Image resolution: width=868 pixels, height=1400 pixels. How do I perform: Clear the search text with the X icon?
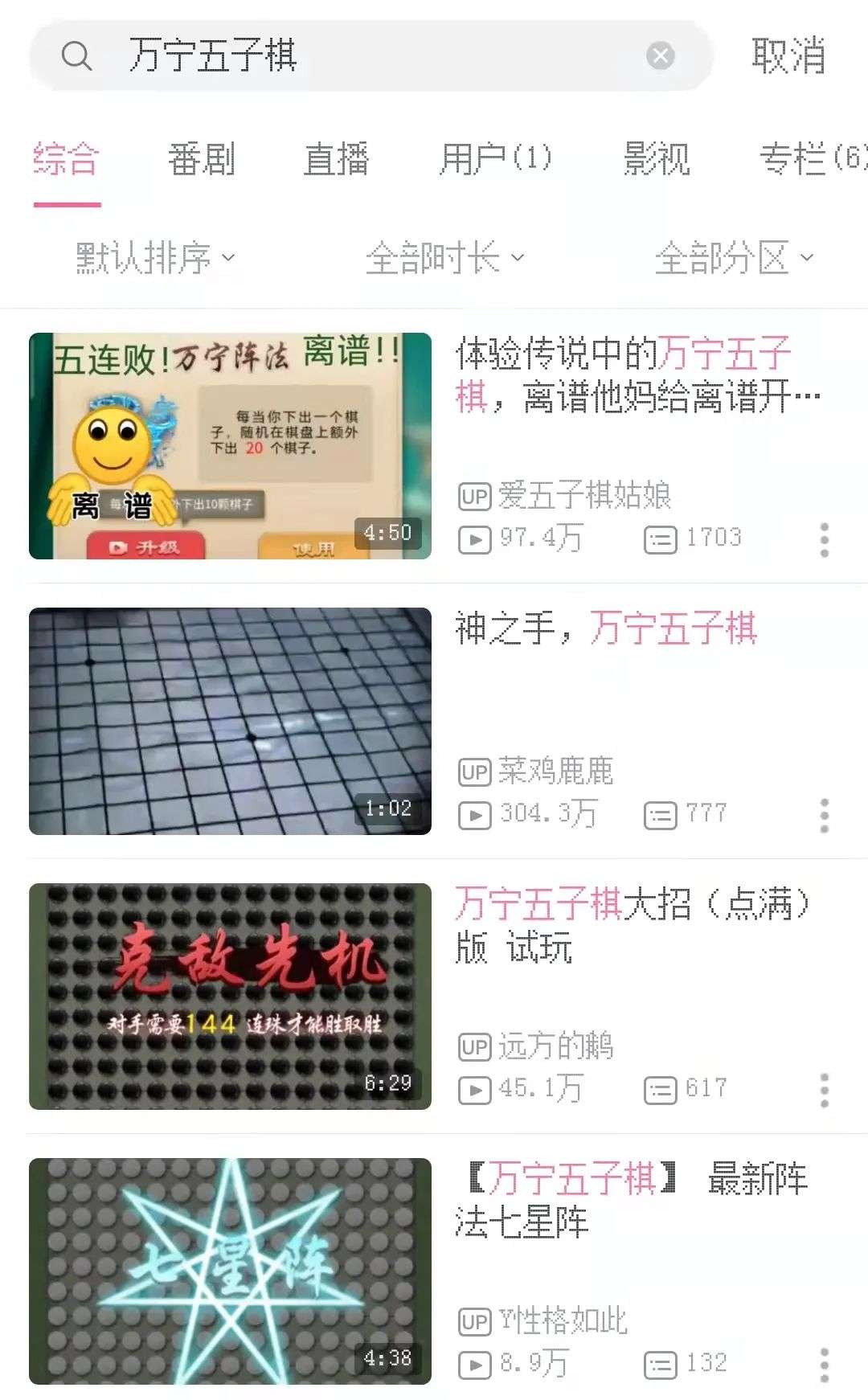tap(661, 56)
